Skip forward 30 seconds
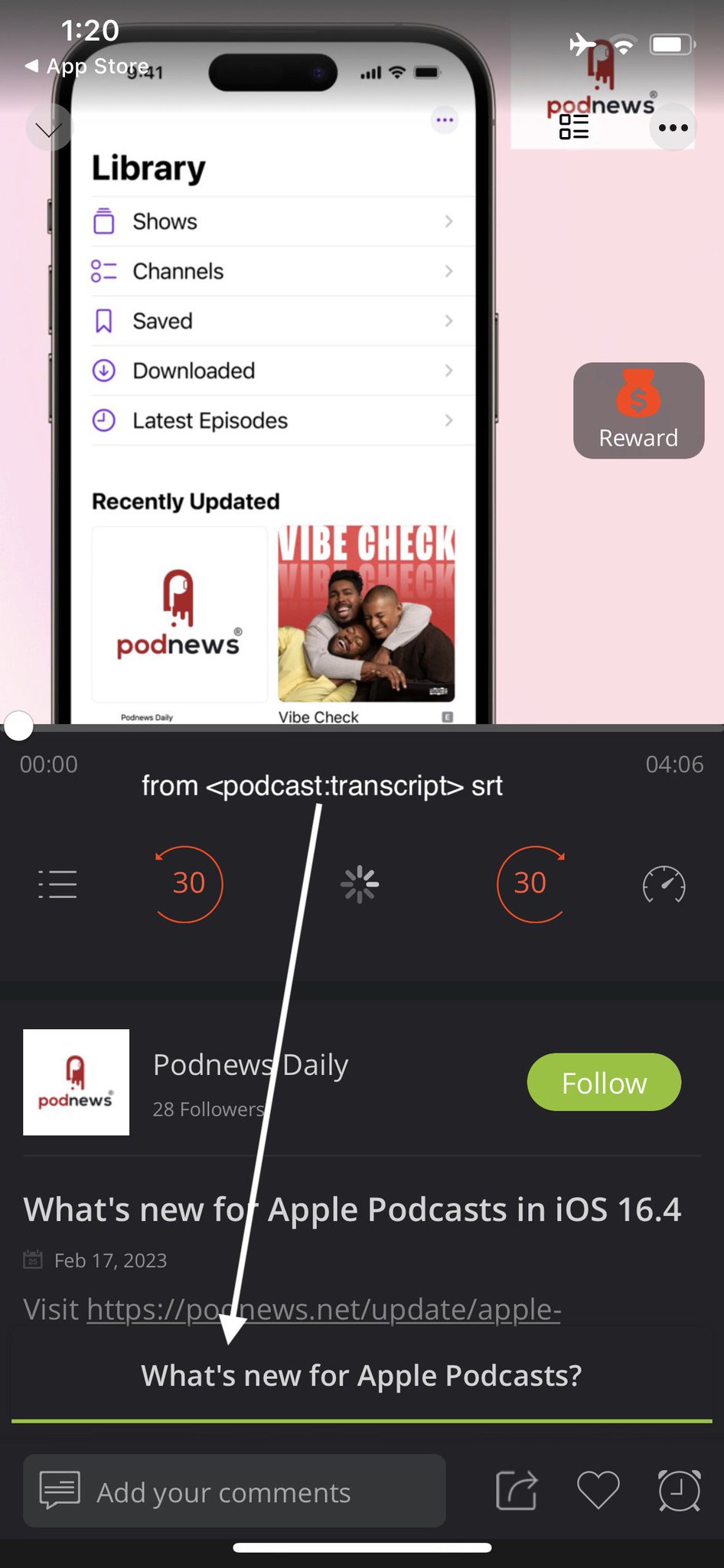The height and width of the screenshot is (1568, 724). point(530,884)
